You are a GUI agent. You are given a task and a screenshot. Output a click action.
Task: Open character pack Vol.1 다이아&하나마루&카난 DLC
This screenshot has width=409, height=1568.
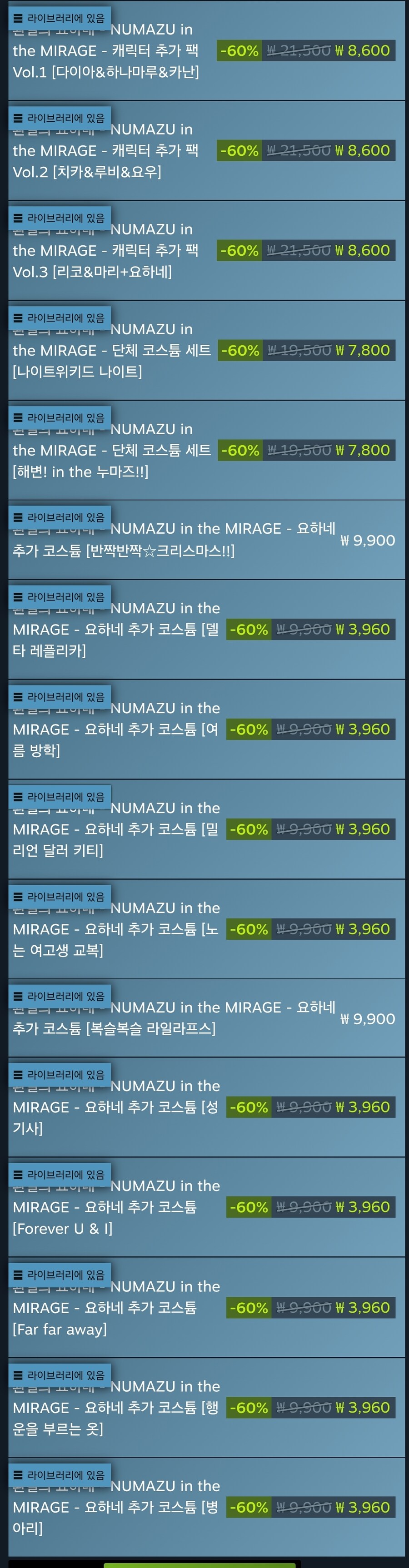click(x=105, y=51)
